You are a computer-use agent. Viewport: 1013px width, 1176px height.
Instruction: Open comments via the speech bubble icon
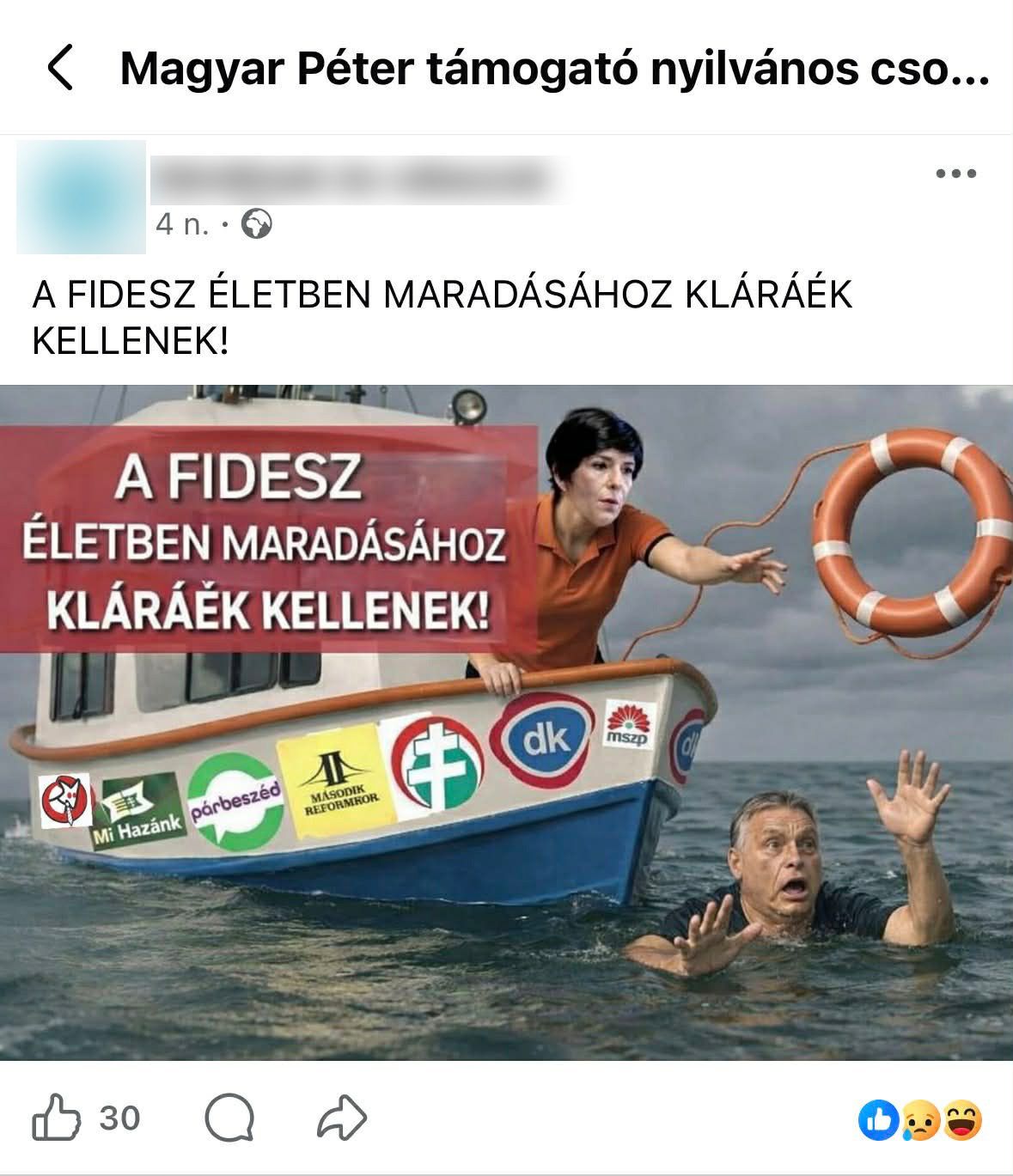point(229,1118)
